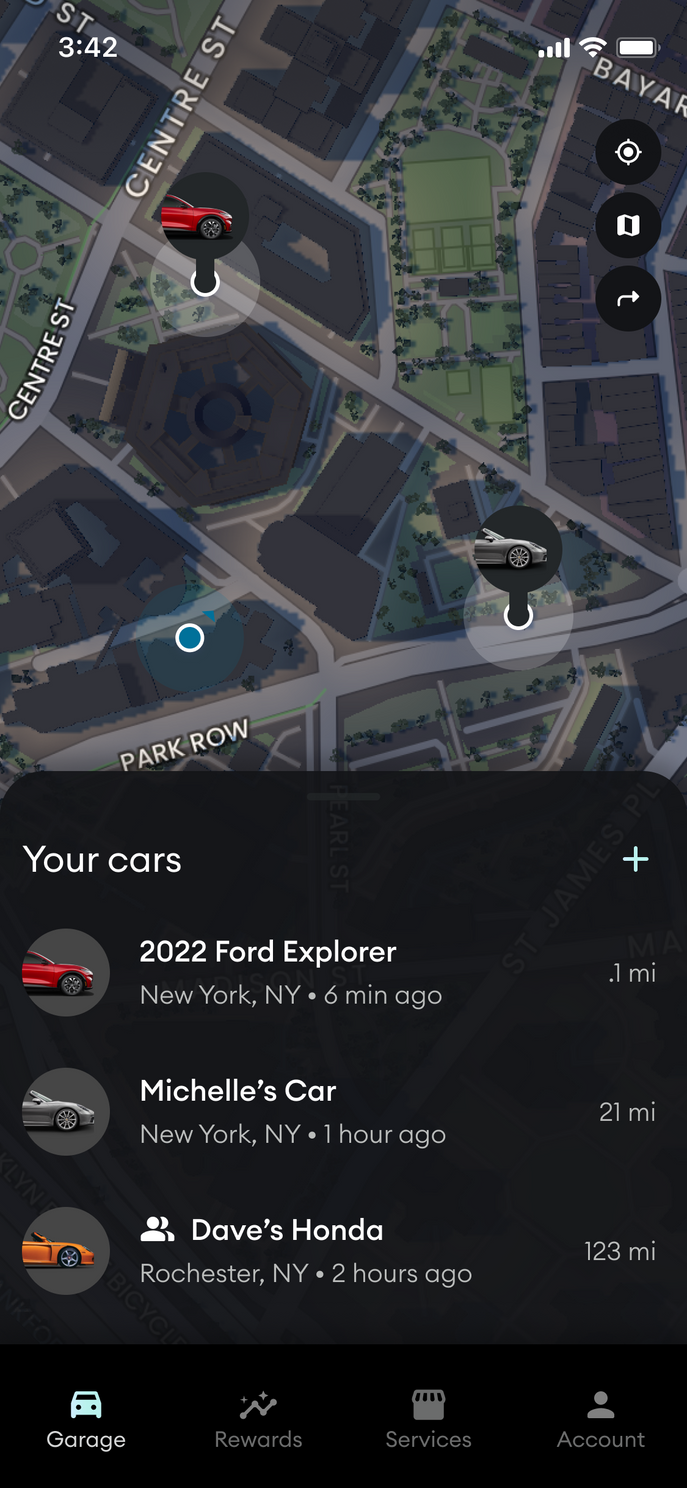Viewport: 687px width, 1488px height.
Task: Select Dave's Honda in your cars
Action: pos(340,1250)
